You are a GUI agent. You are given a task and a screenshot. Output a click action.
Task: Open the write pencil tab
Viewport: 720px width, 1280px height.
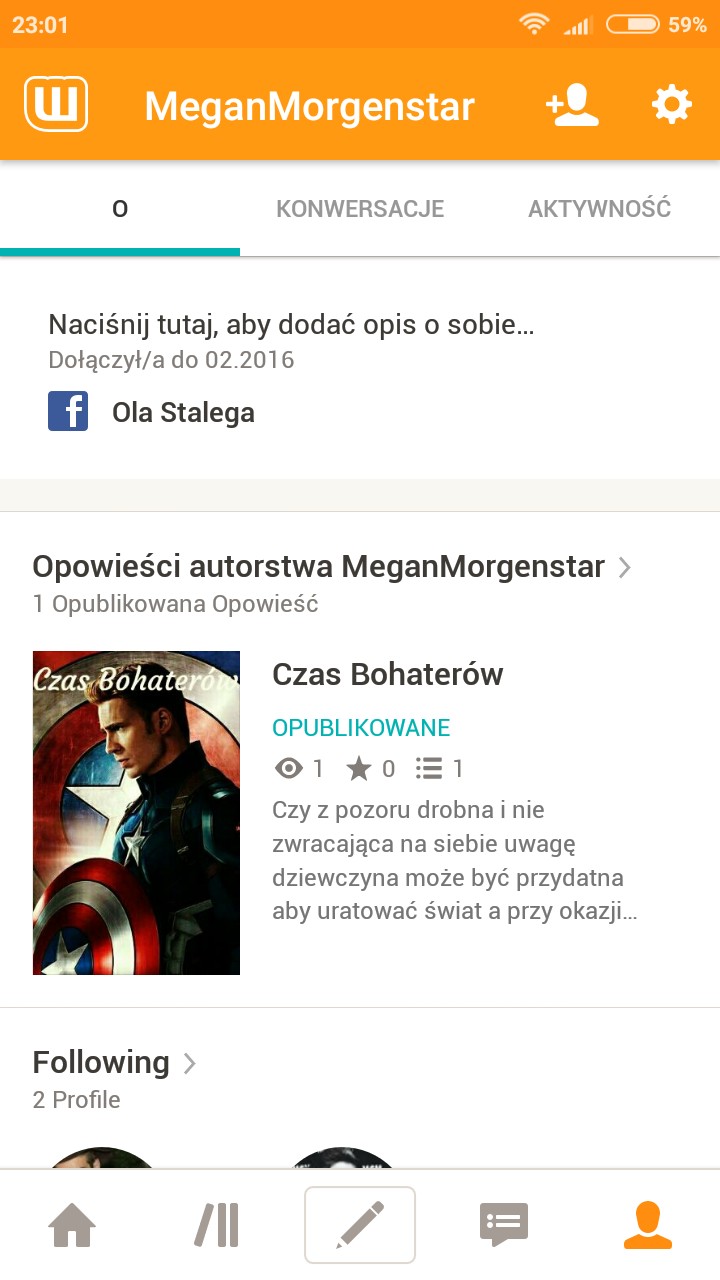point(360,1225)
